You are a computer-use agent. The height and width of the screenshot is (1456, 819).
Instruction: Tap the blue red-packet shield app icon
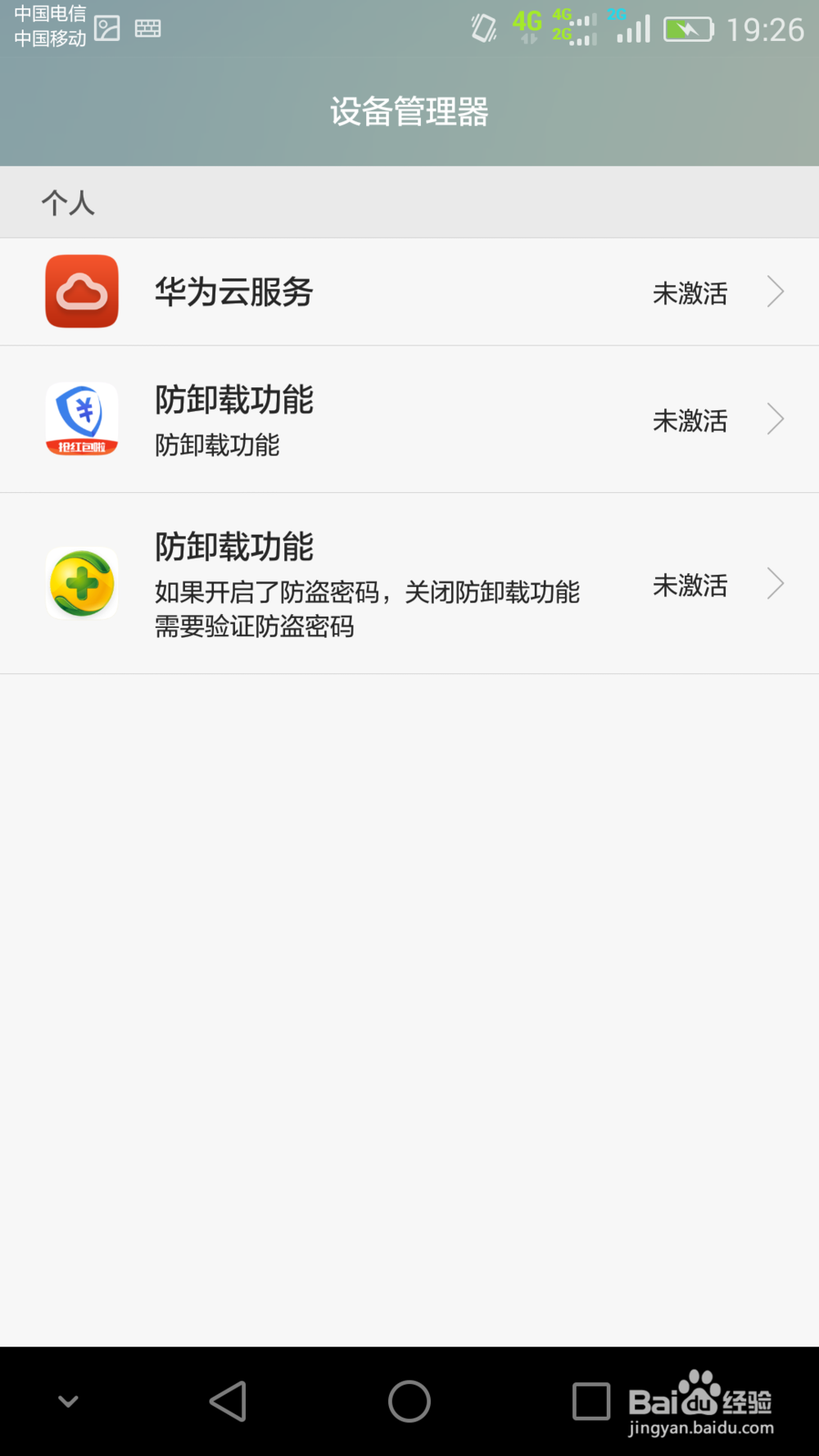click(81, 419)
